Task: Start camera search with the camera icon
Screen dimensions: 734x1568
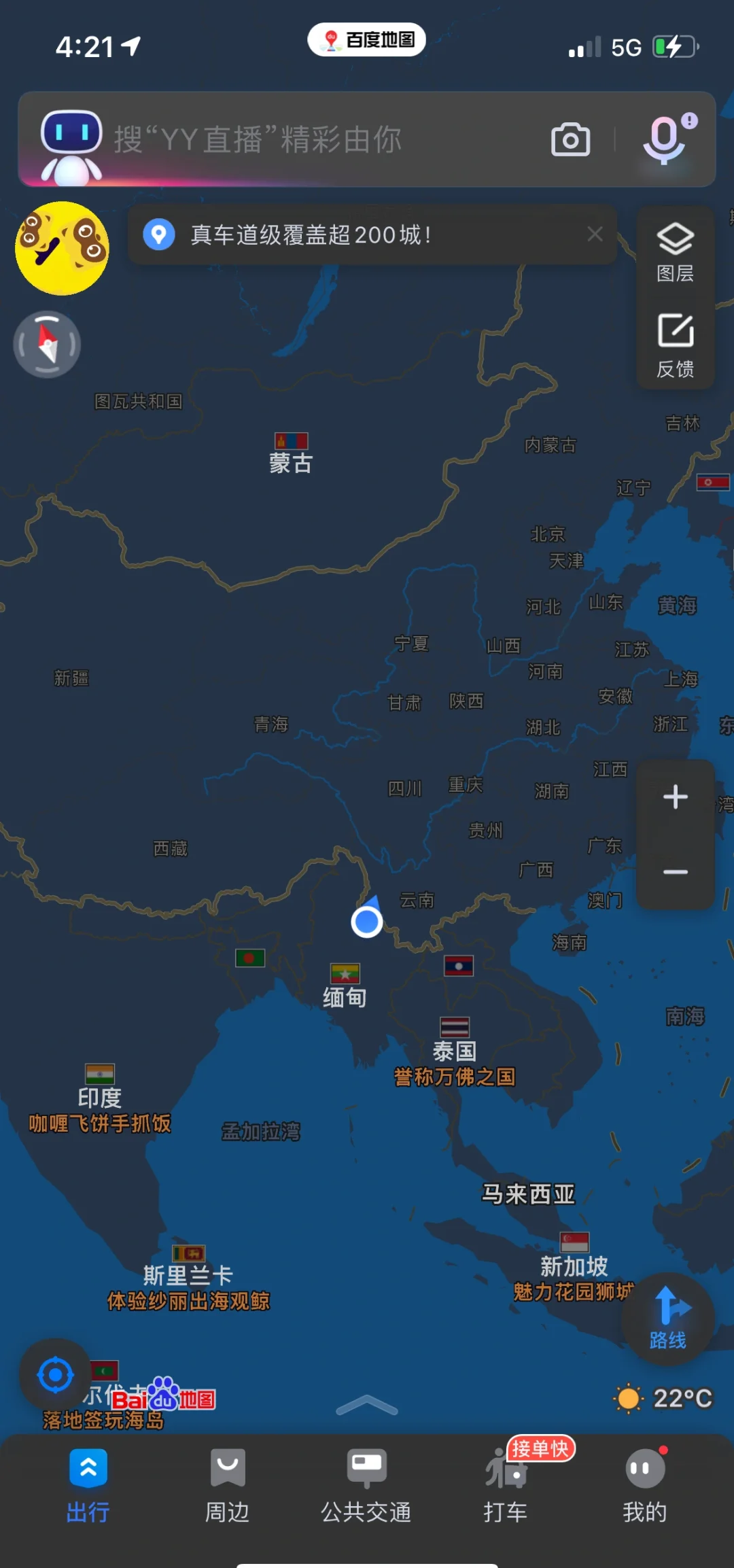Action: 570,139
